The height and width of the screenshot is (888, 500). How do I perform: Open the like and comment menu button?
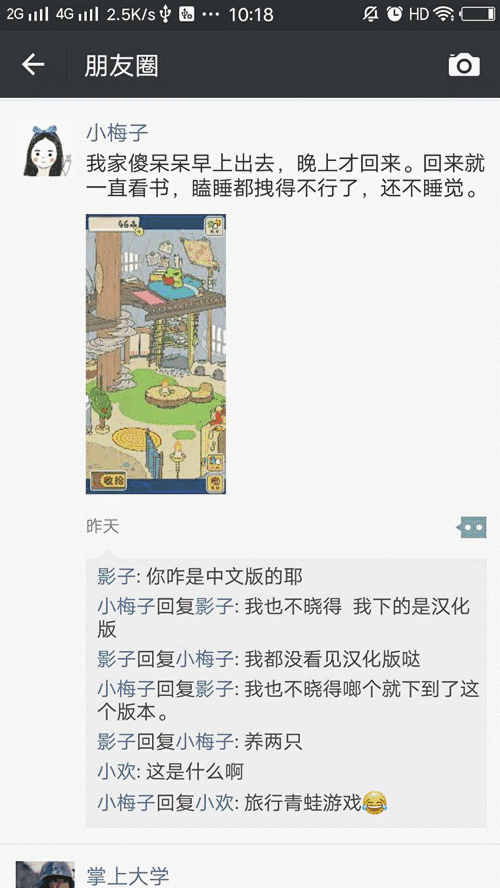(471, 527)
